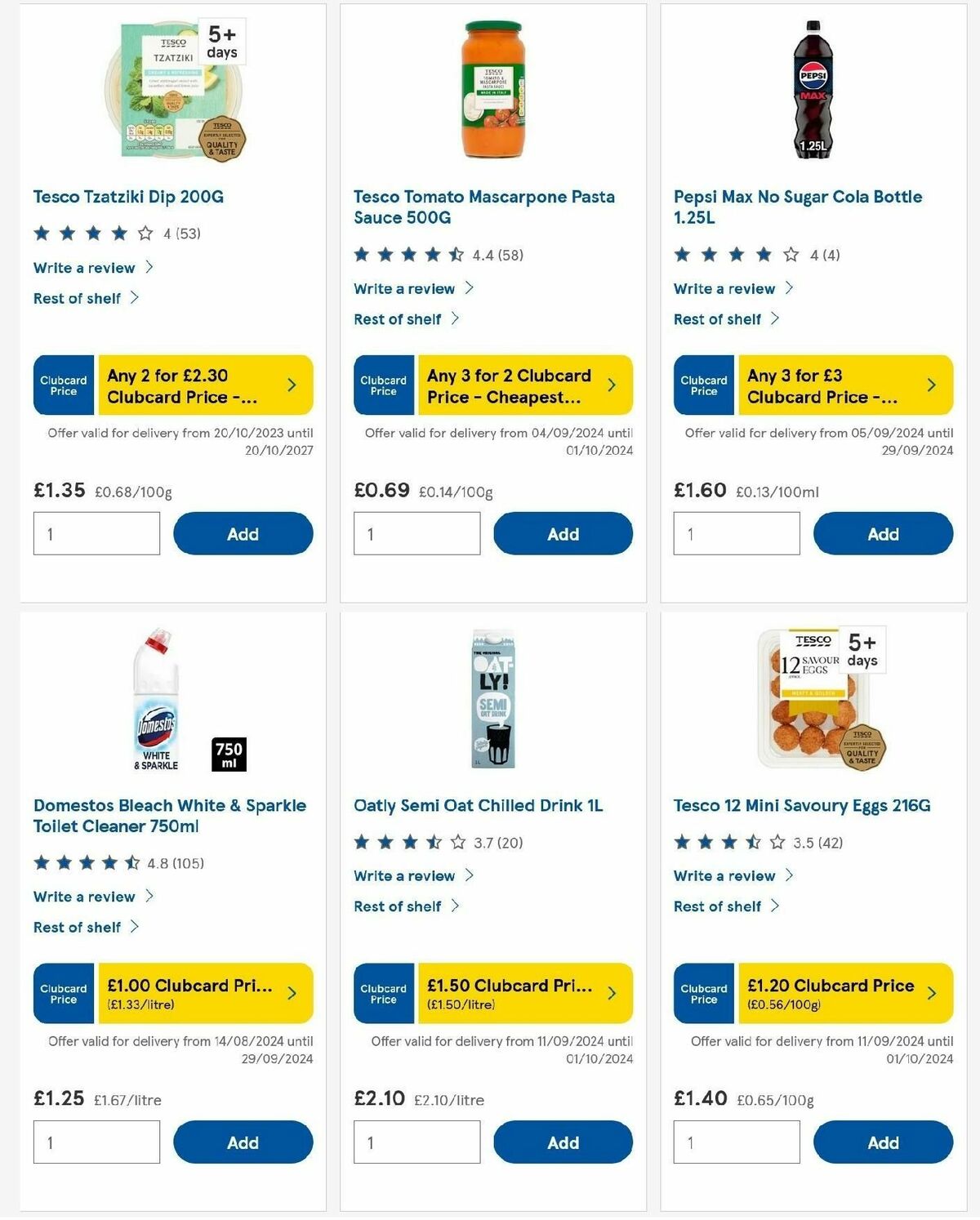Select the star rating for Tesco Tzatziki Dip
Screen dimensions: 980x1220
click(x=90, y=232)
